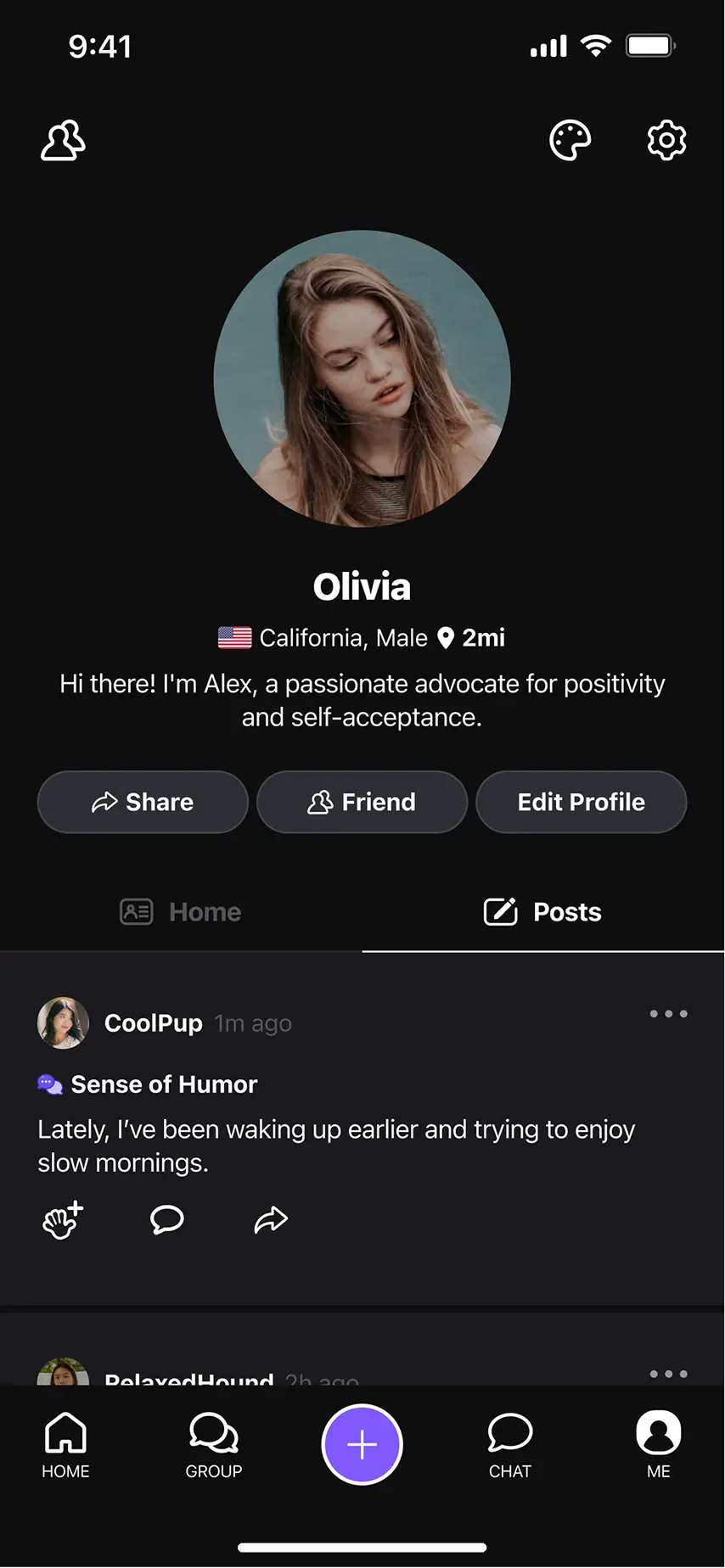This screenshot has height=1568, width=725.
Task: Share CoolPup's post via arrow icon
Action: pyautogui.click(x=272, y=1220)
